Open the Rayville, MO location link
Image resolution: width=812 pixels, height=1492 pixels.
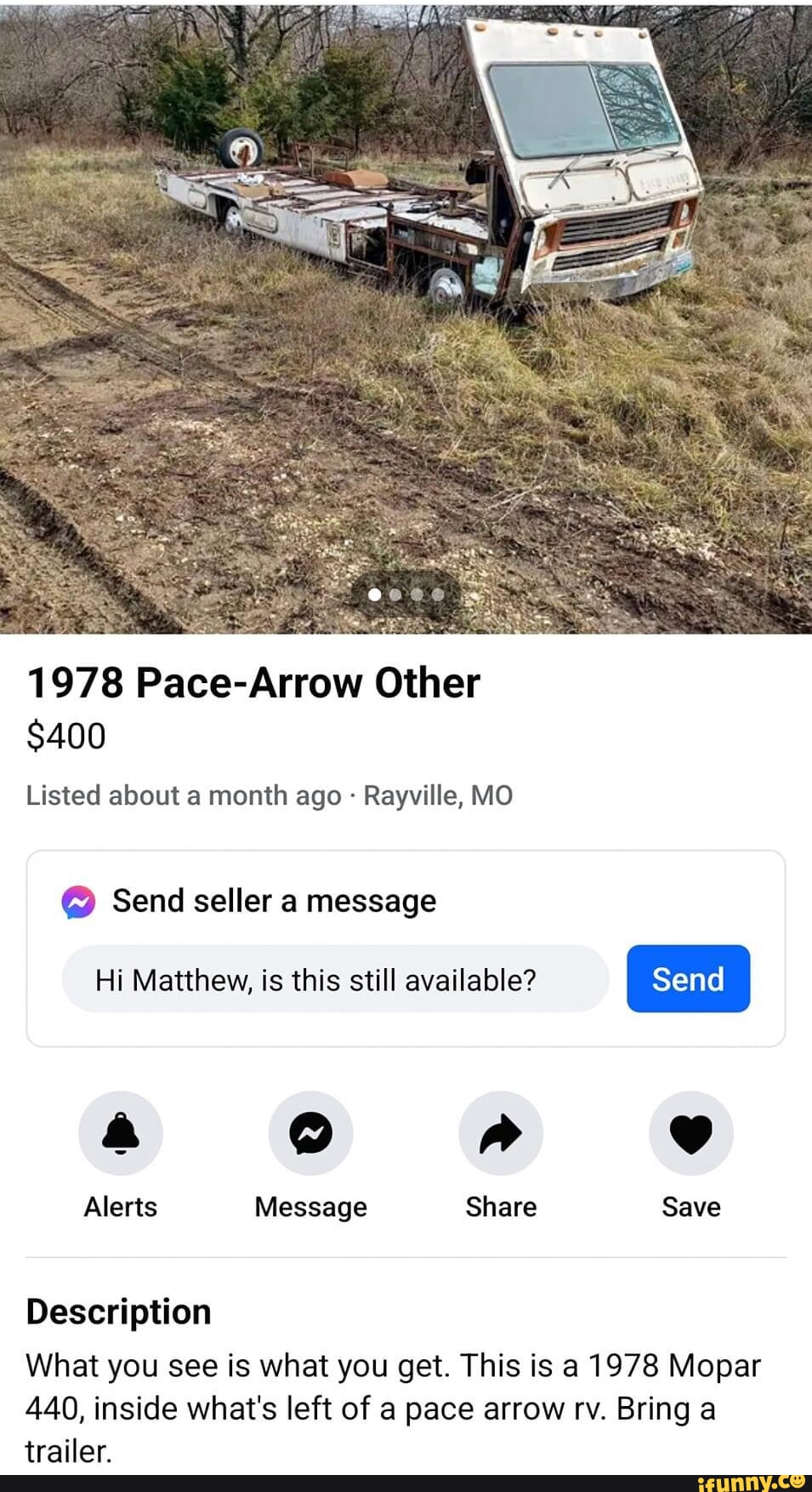point(439,796)
